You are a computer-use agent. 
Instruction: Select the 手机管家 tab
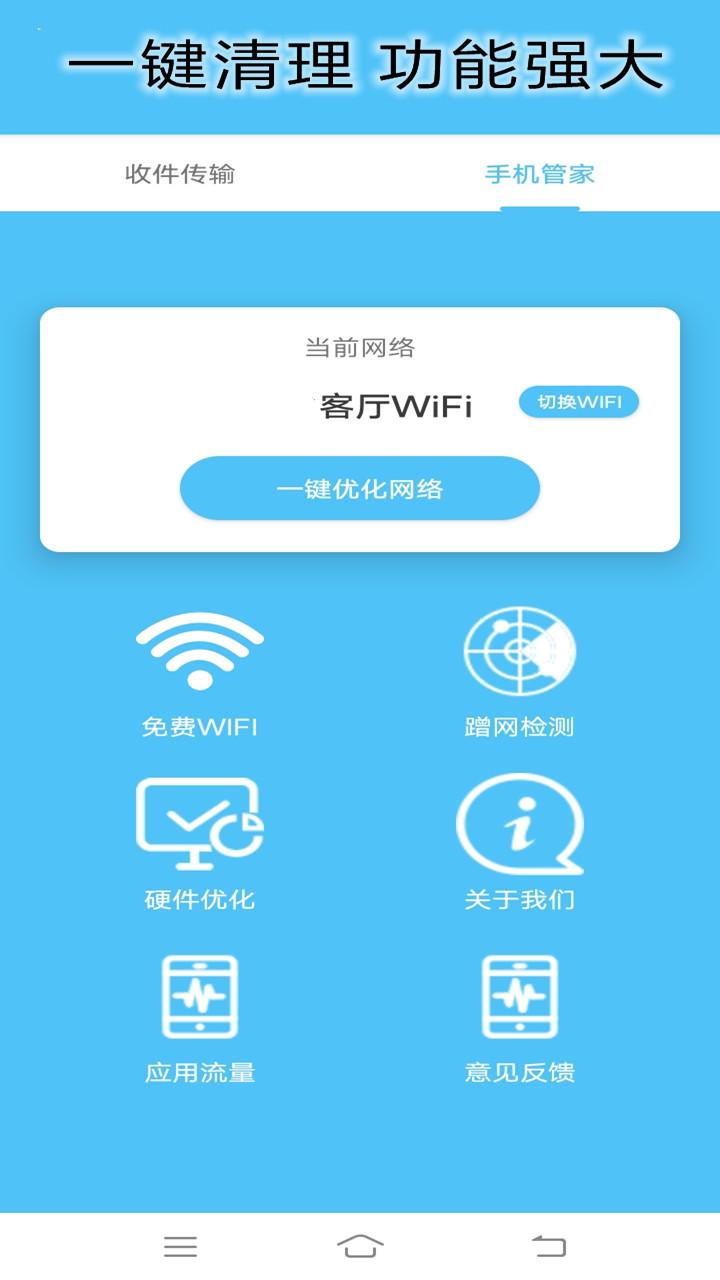pos(540,174)
